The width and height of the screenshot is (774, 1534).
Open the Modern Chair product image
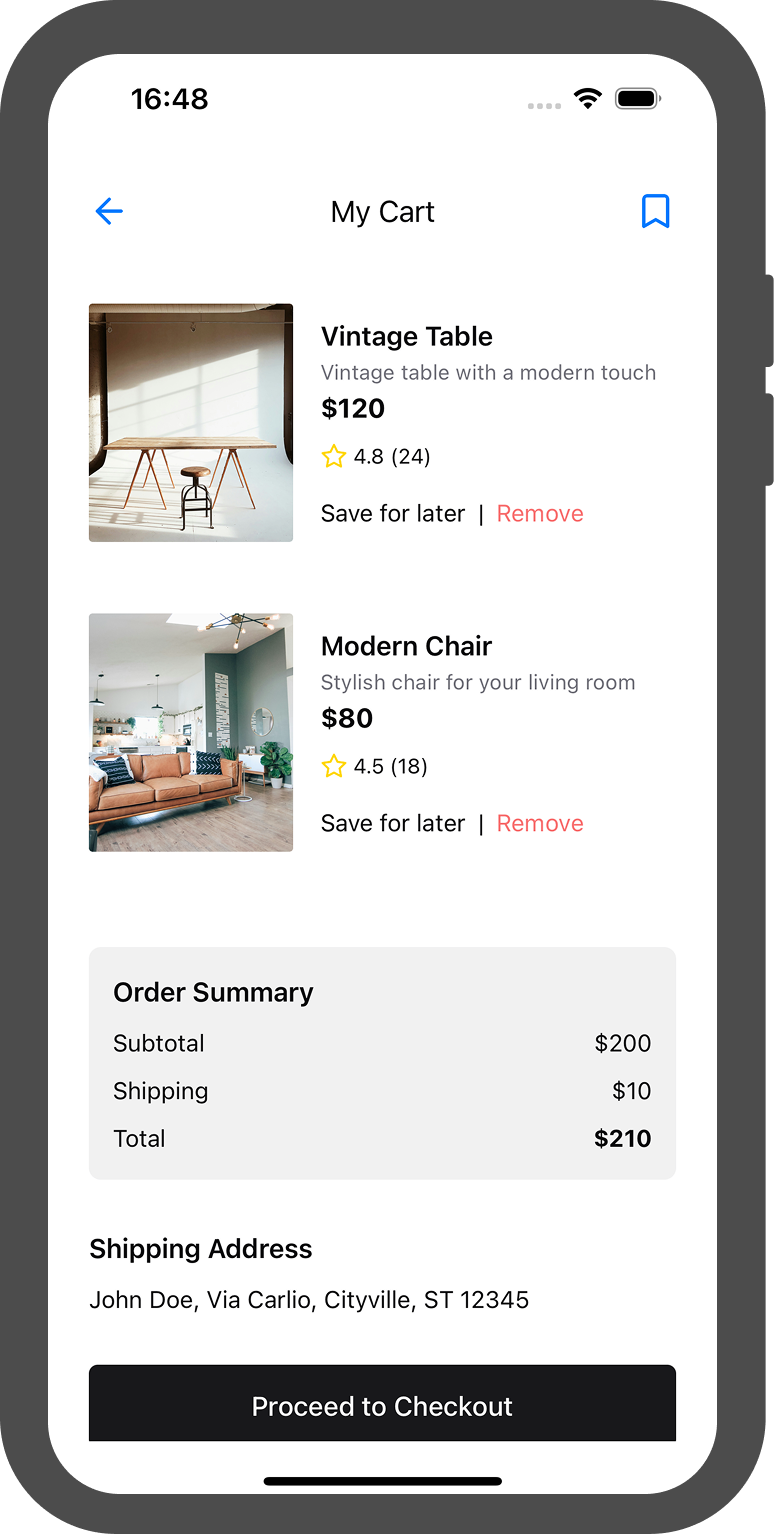point(191,733)
